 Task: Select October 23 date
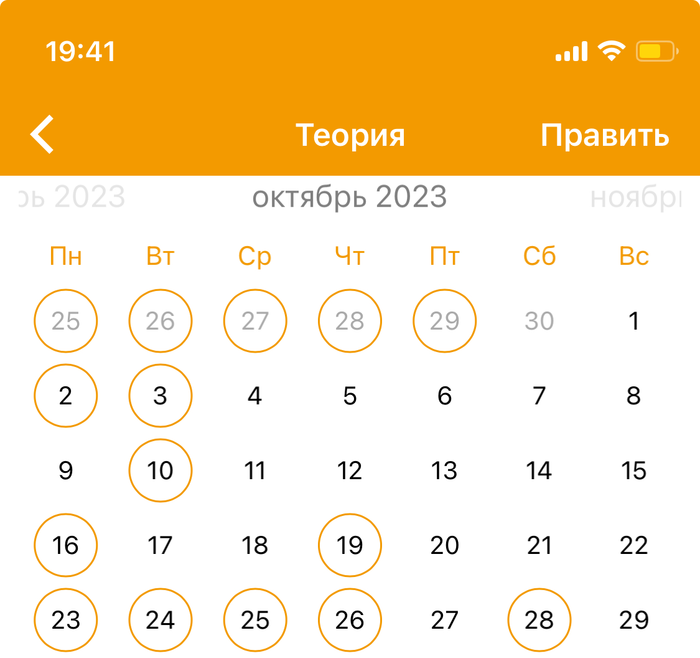(66, 620)
